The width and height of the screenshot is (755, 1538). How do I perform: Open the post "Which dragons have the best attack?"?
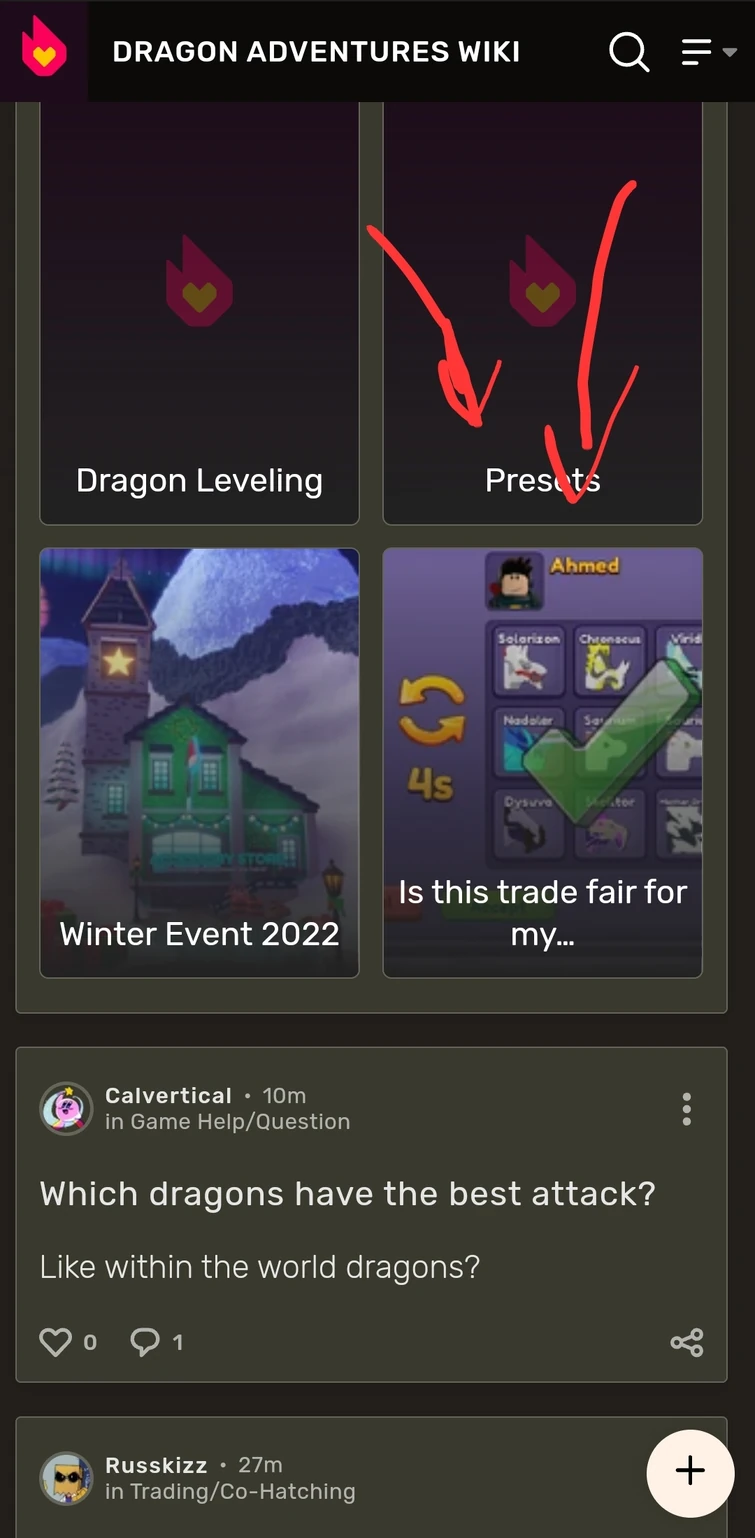(347, 1193)
